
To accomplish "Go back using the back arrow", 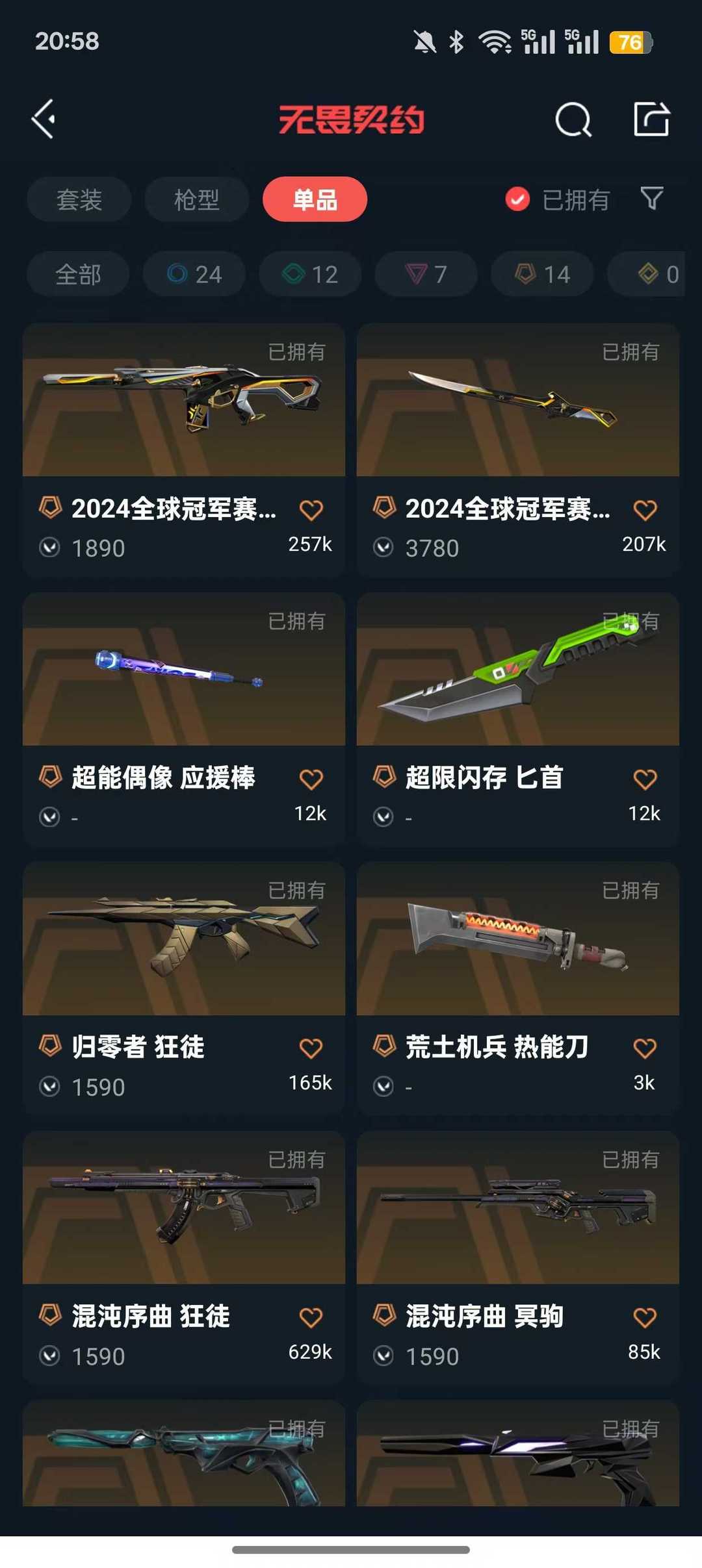I will tap(43, 120).
